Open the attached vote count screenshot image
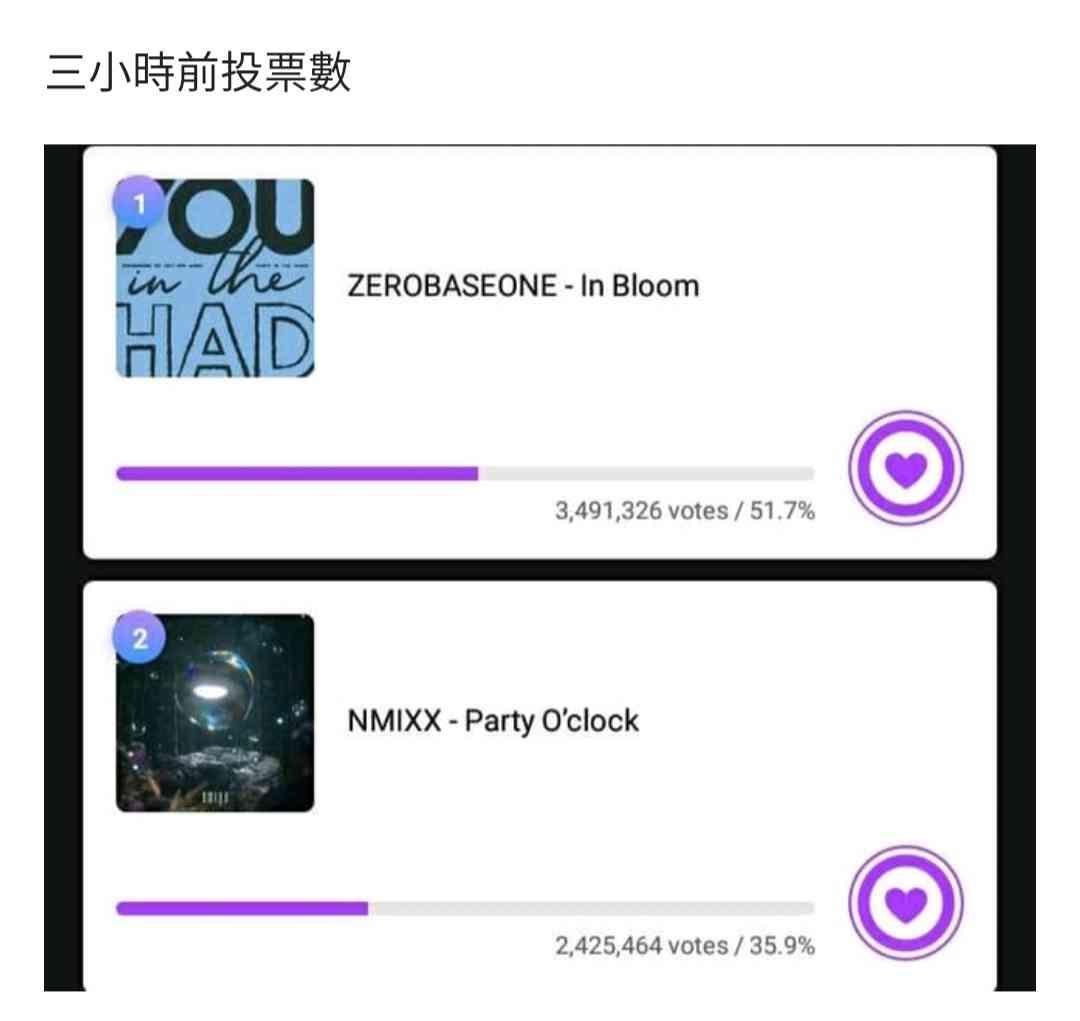 pos(540,567)
